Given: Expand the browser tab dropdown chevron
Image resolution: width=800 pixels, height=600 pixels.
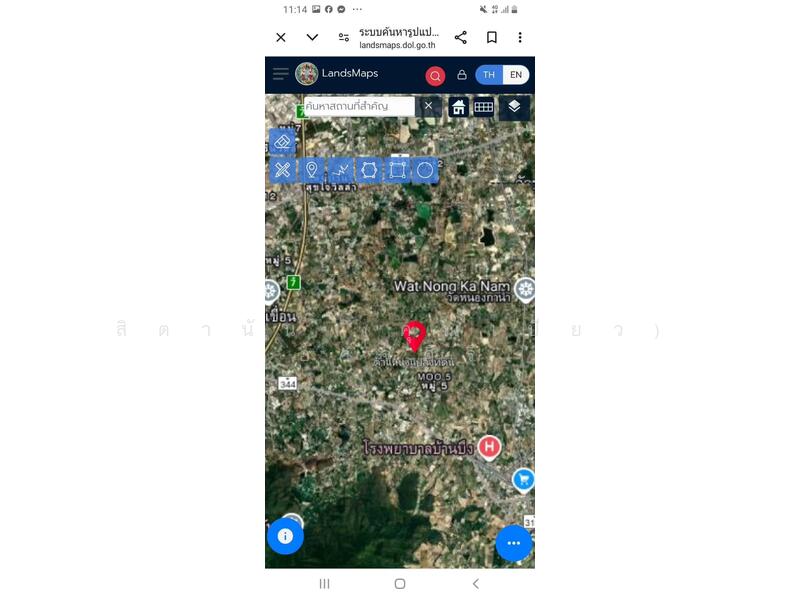Looking at the screenshot, I should pyautogui.click(x=312, y=38).
